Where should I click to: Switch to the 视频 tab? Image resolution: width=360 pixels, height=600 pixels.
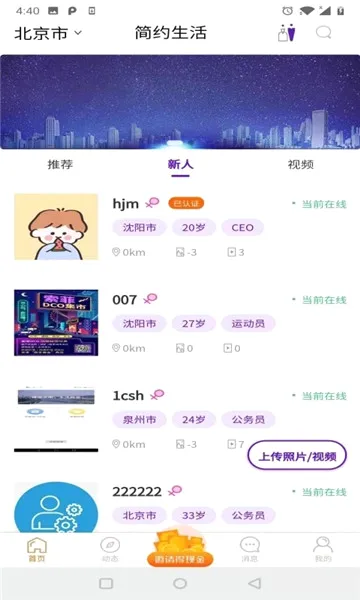tap(301, 165)
